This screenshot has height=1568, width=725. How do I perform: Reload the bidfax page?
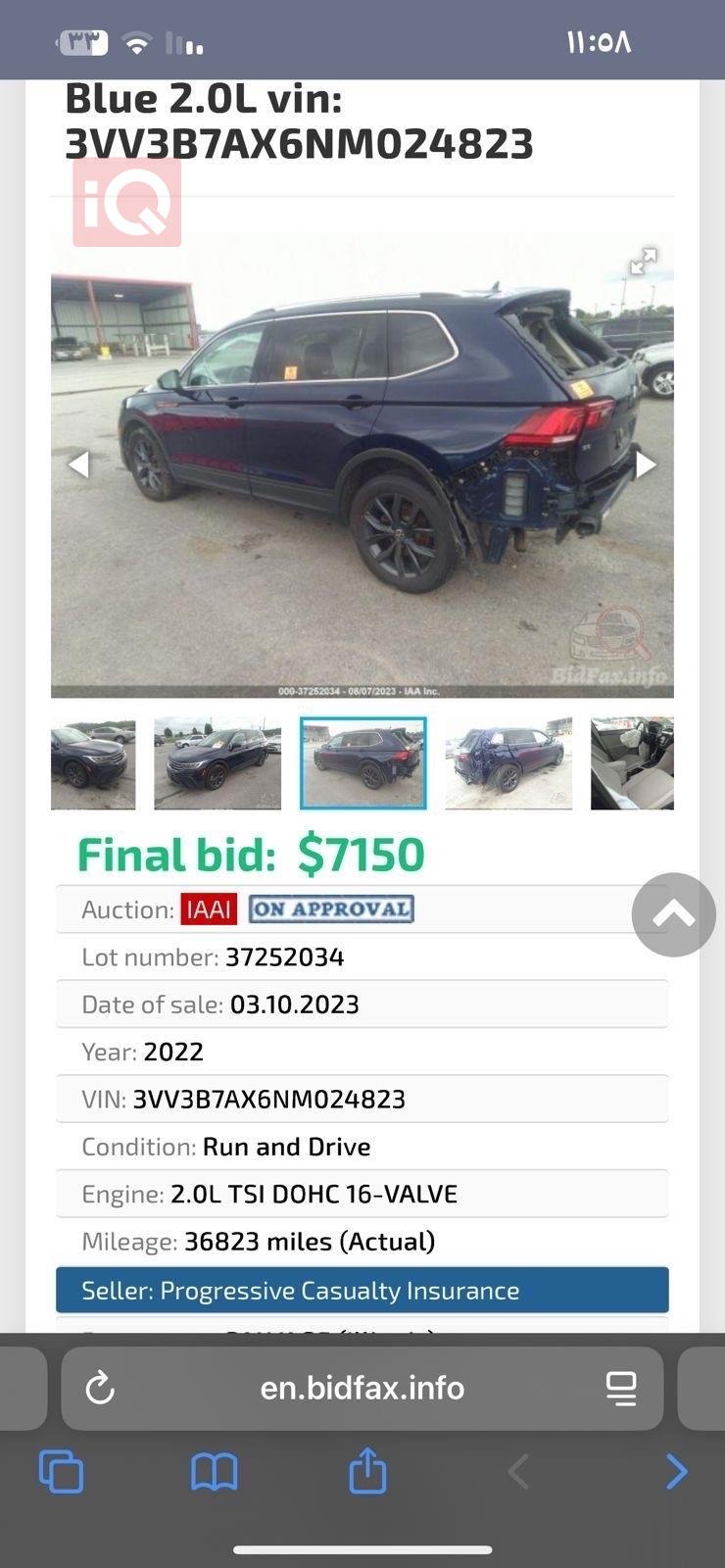coord(100,1388)
